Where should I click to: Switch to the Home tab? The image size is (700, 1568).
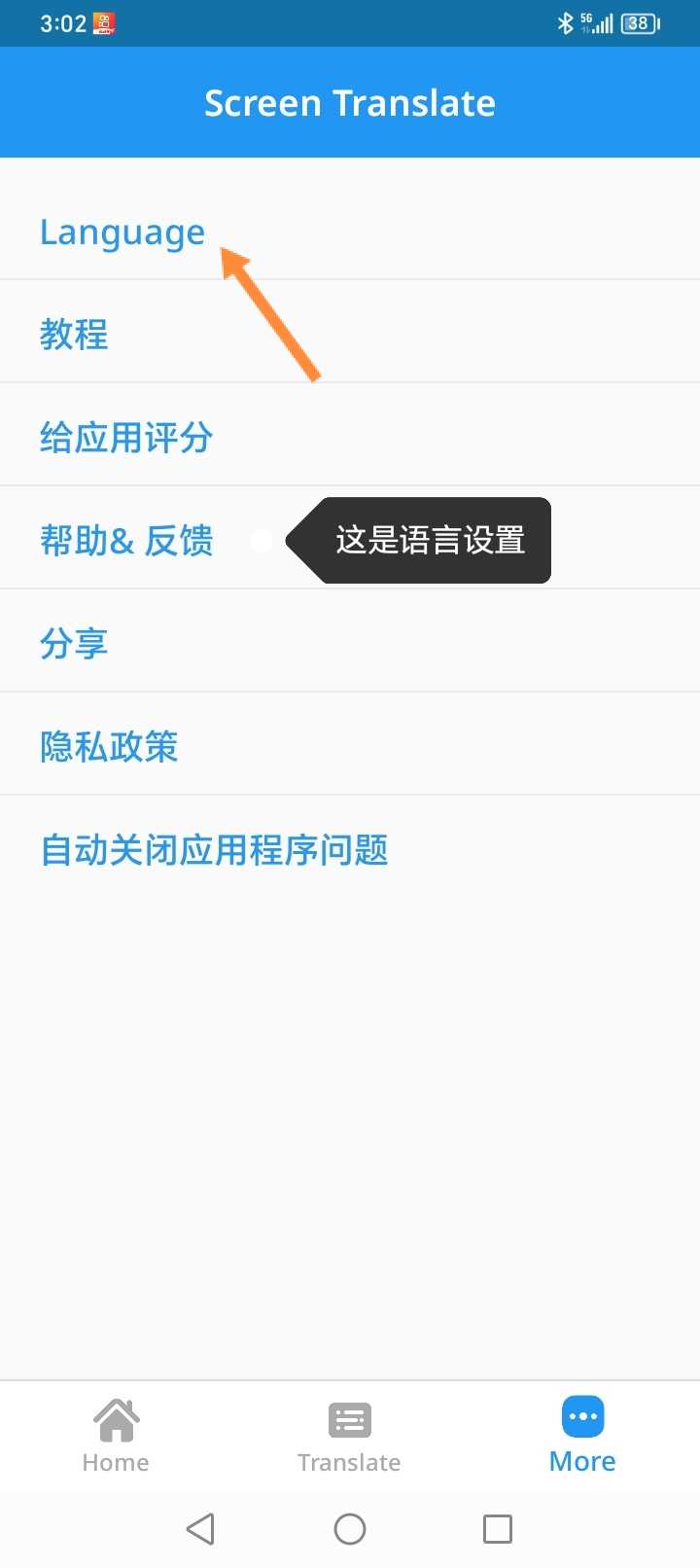coord(116,1436)
